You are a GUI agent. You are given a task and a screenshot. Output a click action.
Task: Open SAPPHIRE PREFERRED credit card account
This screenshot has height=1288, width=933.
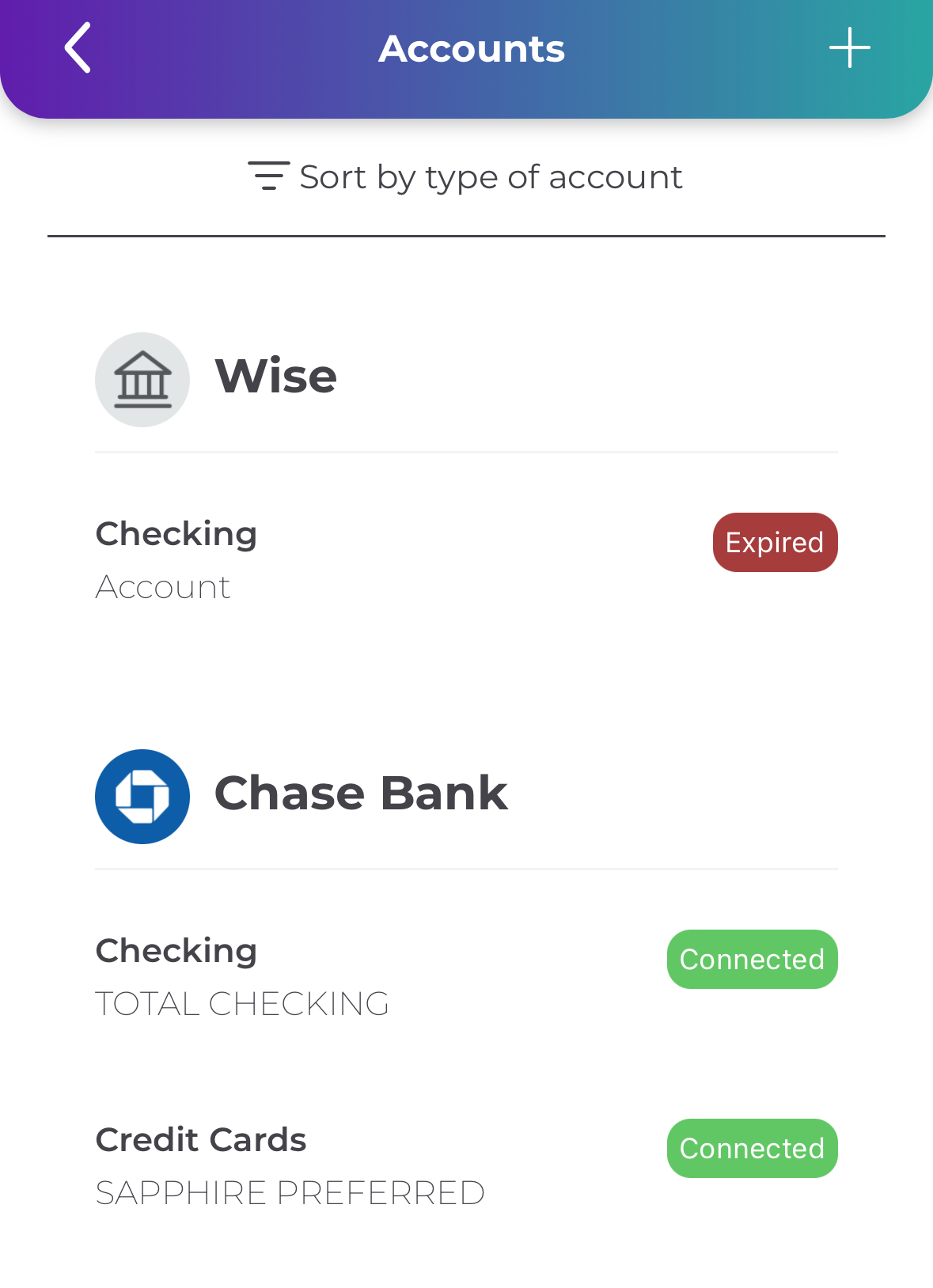[465, 1165]
